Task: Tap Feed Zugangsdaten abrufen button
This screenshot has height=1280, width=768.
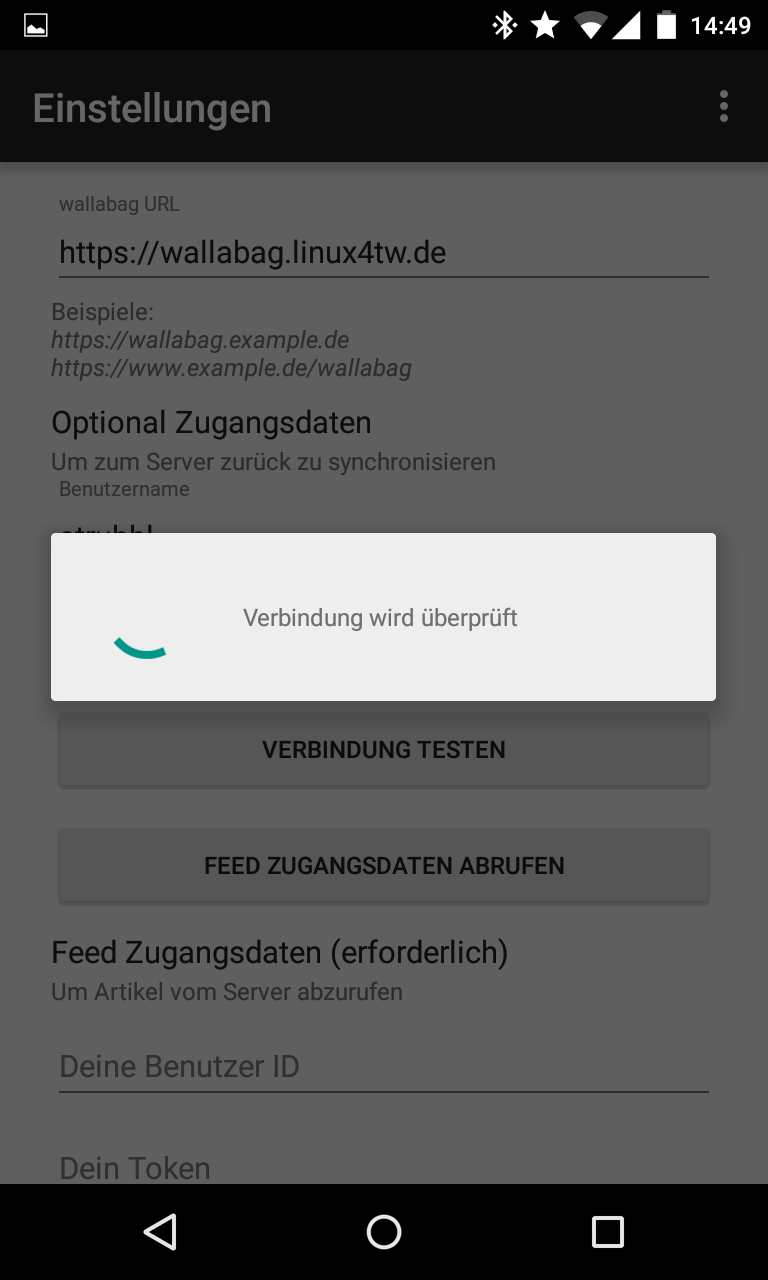Action: click(x=383, y=865)
